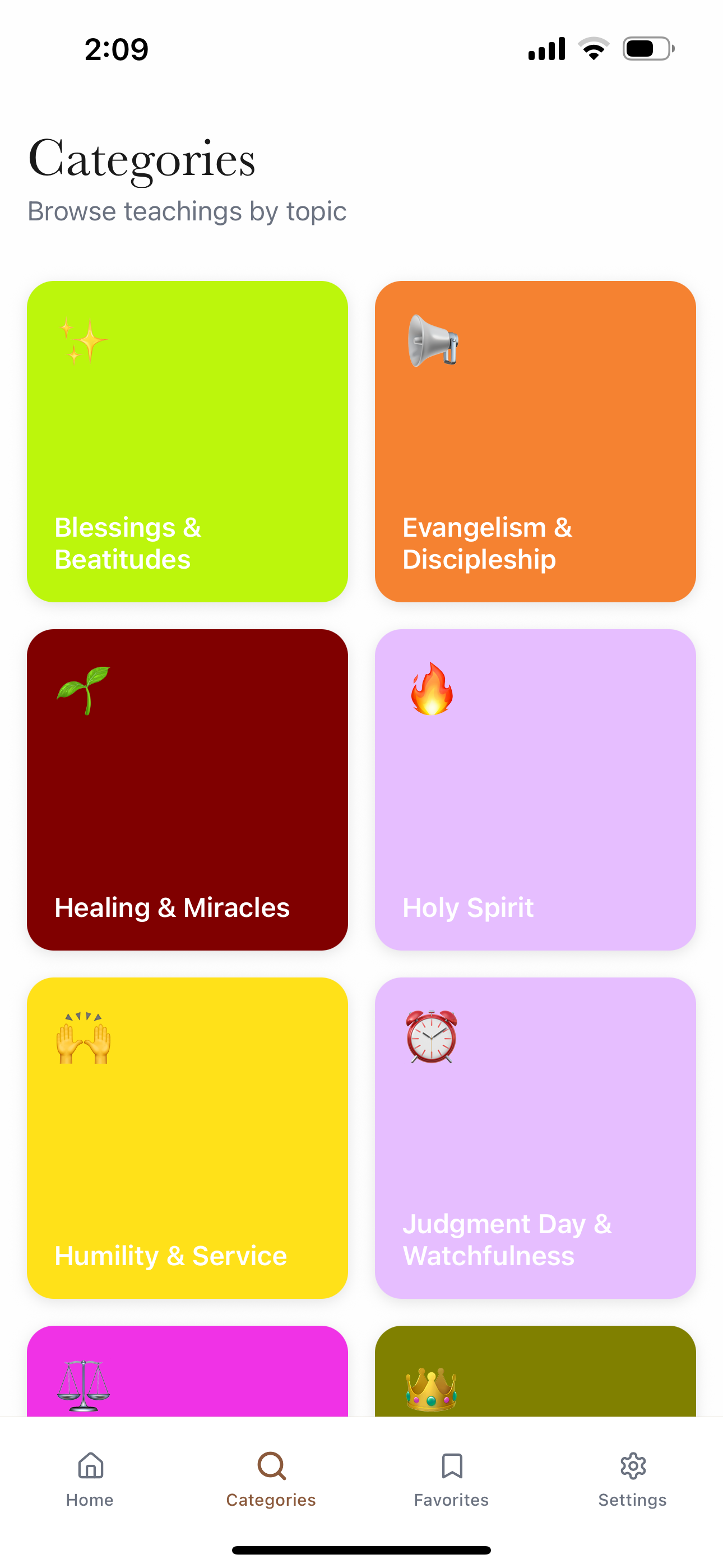Browse the Holy Spirit teachings
This screenshot has width=723, height=1568.
point(535,790)
